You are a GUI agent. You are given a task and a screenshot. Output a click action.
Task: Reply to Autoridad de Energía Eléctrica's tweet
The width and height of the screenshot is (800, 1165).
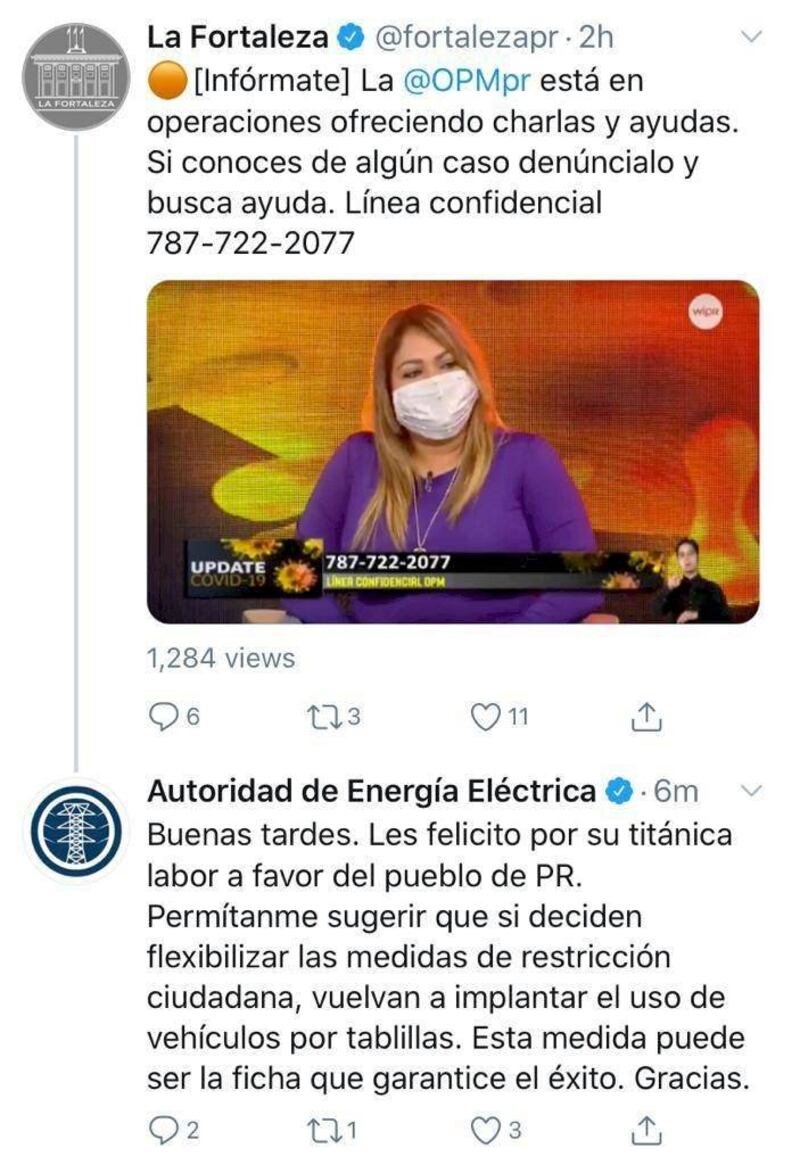(162, 1130)
